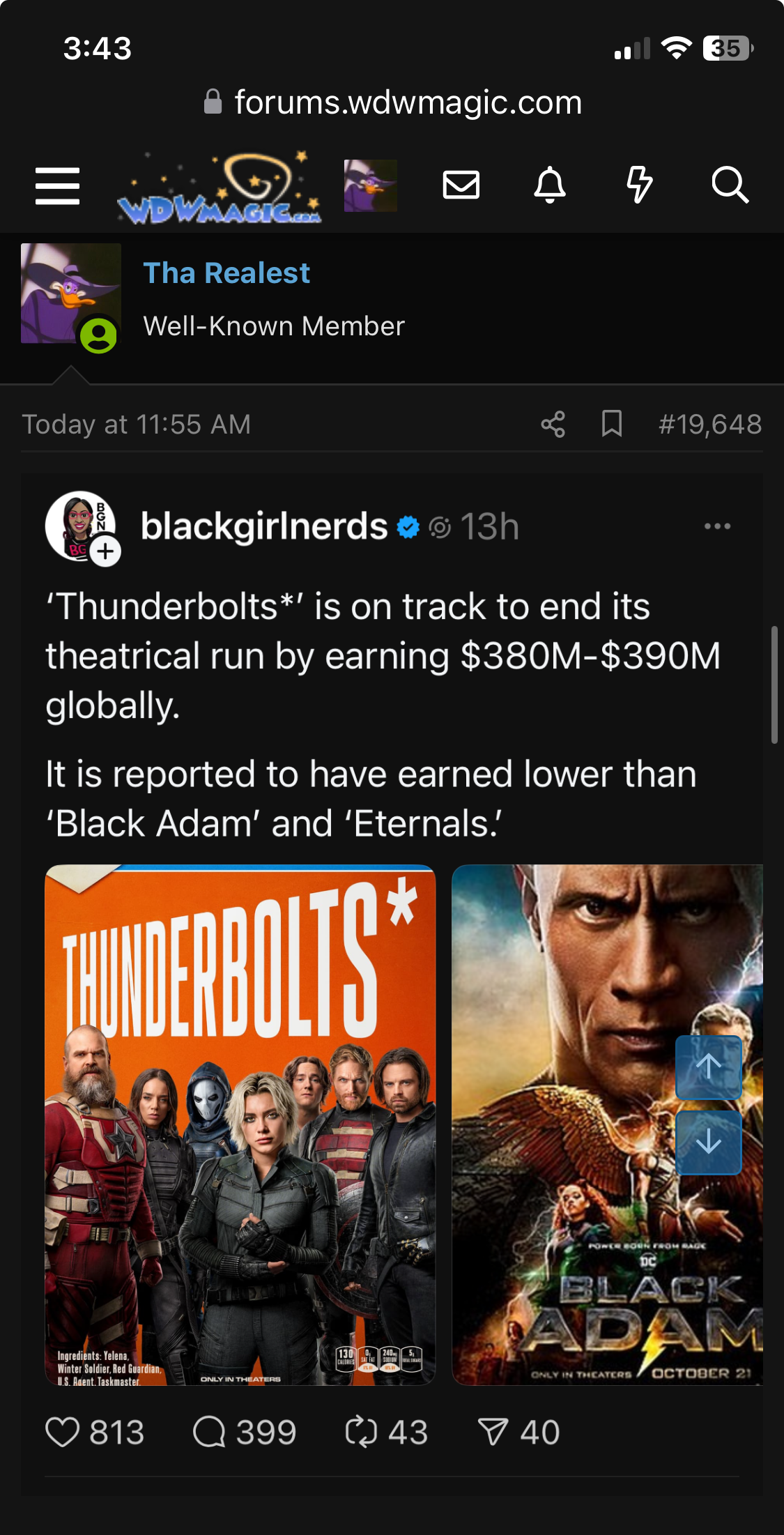
Task: Bookmark post #19,648
Action: [611, 424]
